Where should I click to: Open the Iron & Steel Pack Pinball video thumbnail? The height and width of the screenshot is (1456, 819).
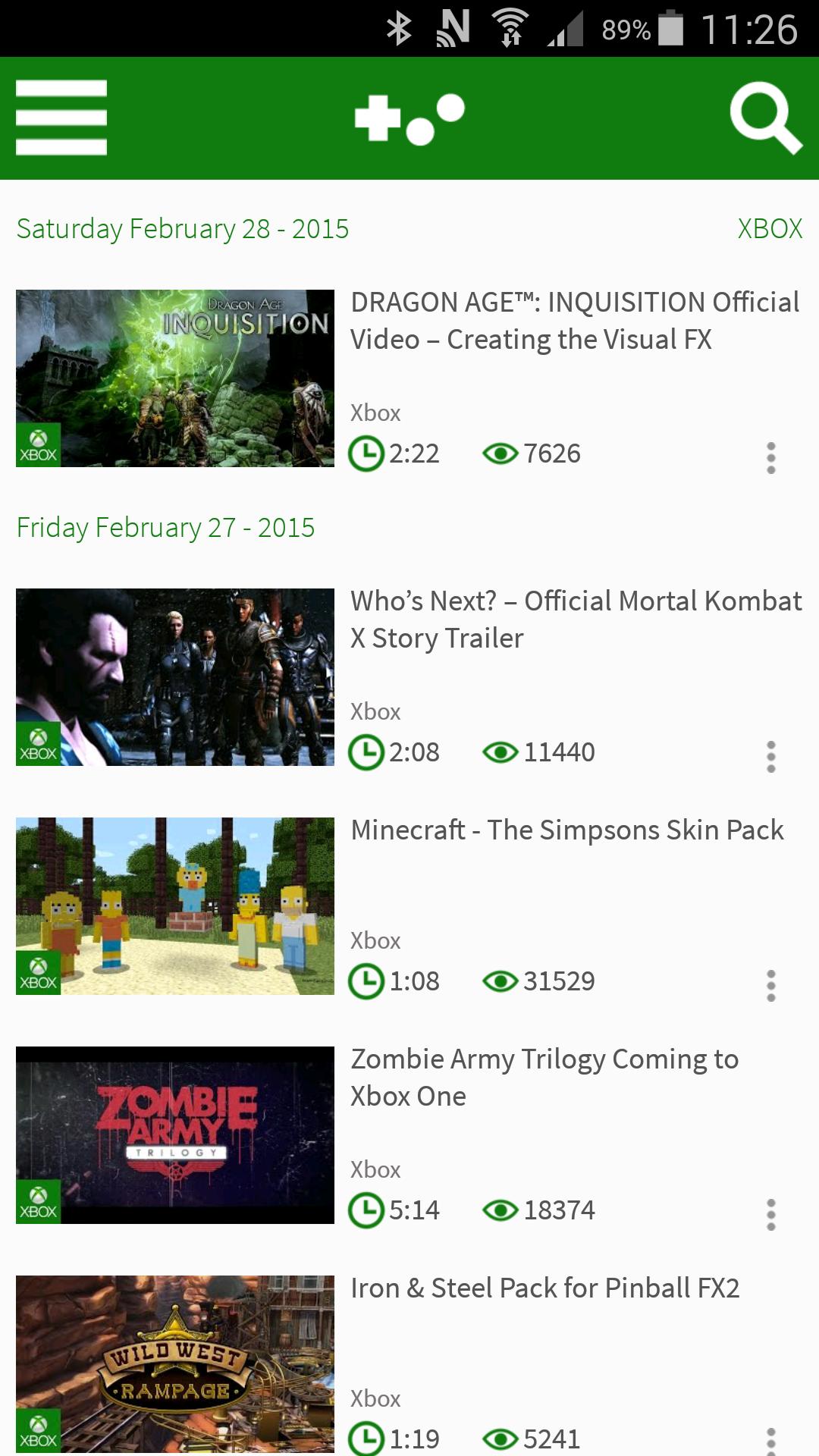(175, 1363)
